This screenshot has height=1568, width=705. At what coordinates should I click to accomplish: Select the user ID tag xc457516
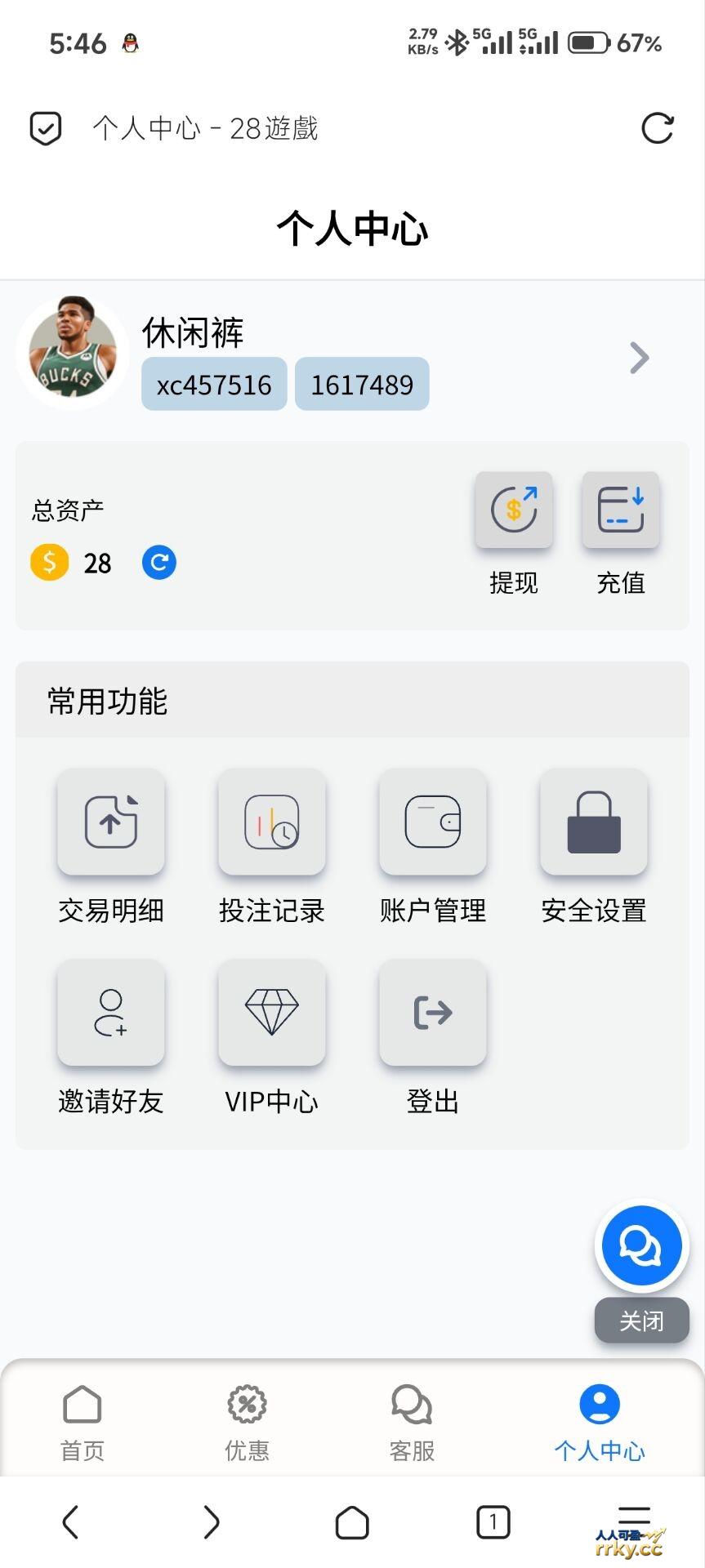coord(213,384)
